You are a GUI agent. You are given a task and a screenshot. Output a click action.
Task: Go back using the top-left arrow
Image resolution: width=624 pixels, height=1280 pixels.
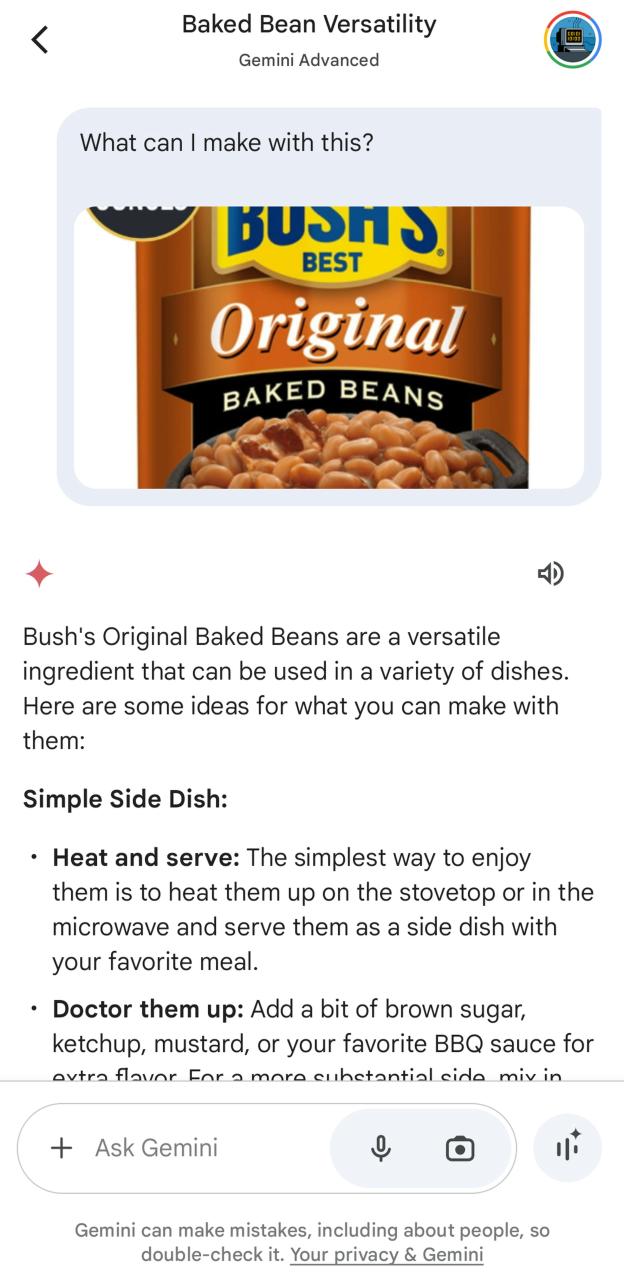[x=40, y=40]
